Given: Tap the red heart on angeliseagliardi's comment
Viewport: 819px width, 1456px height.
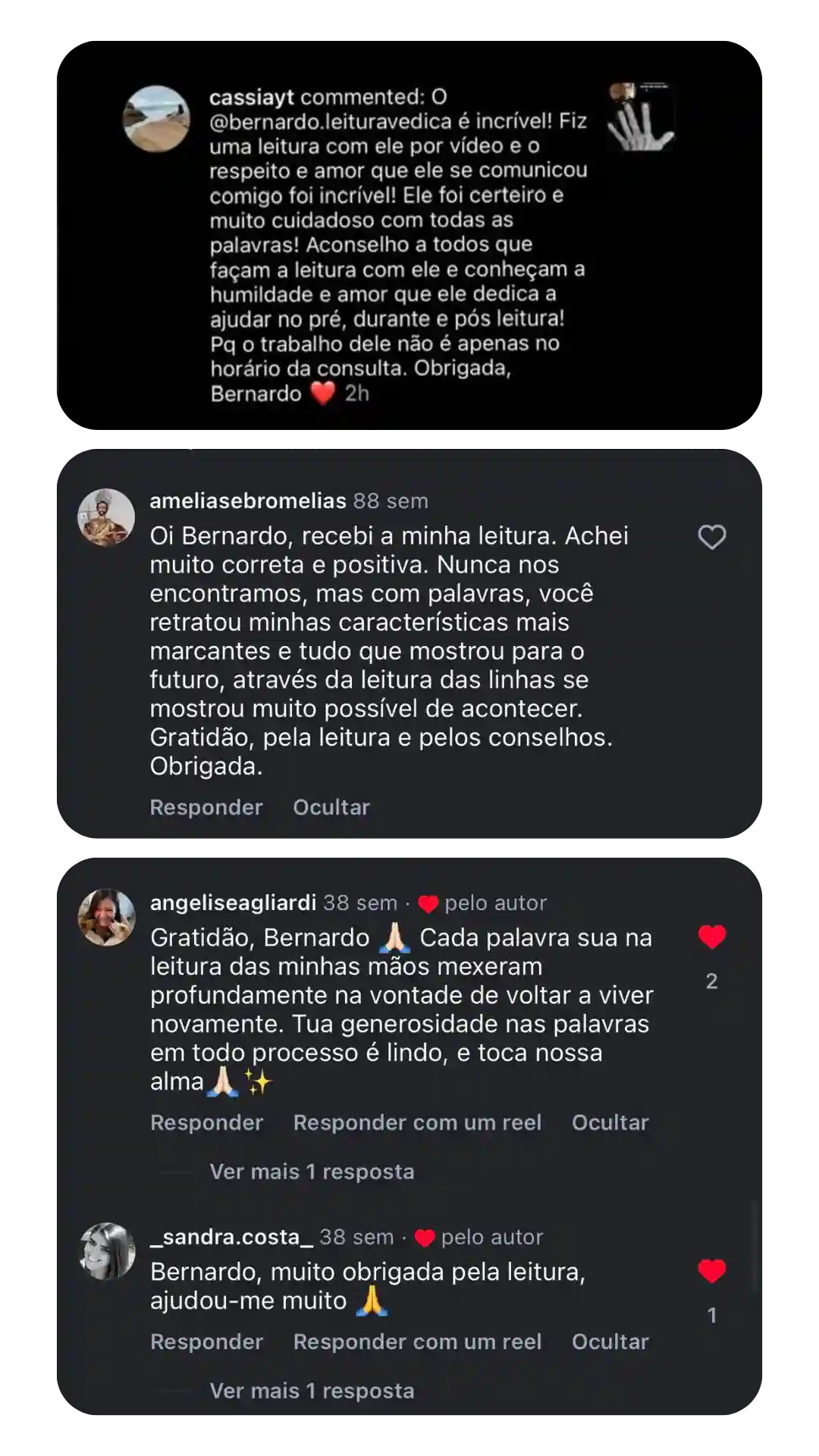Looking at the screenshot, I should tap(711, 937).
